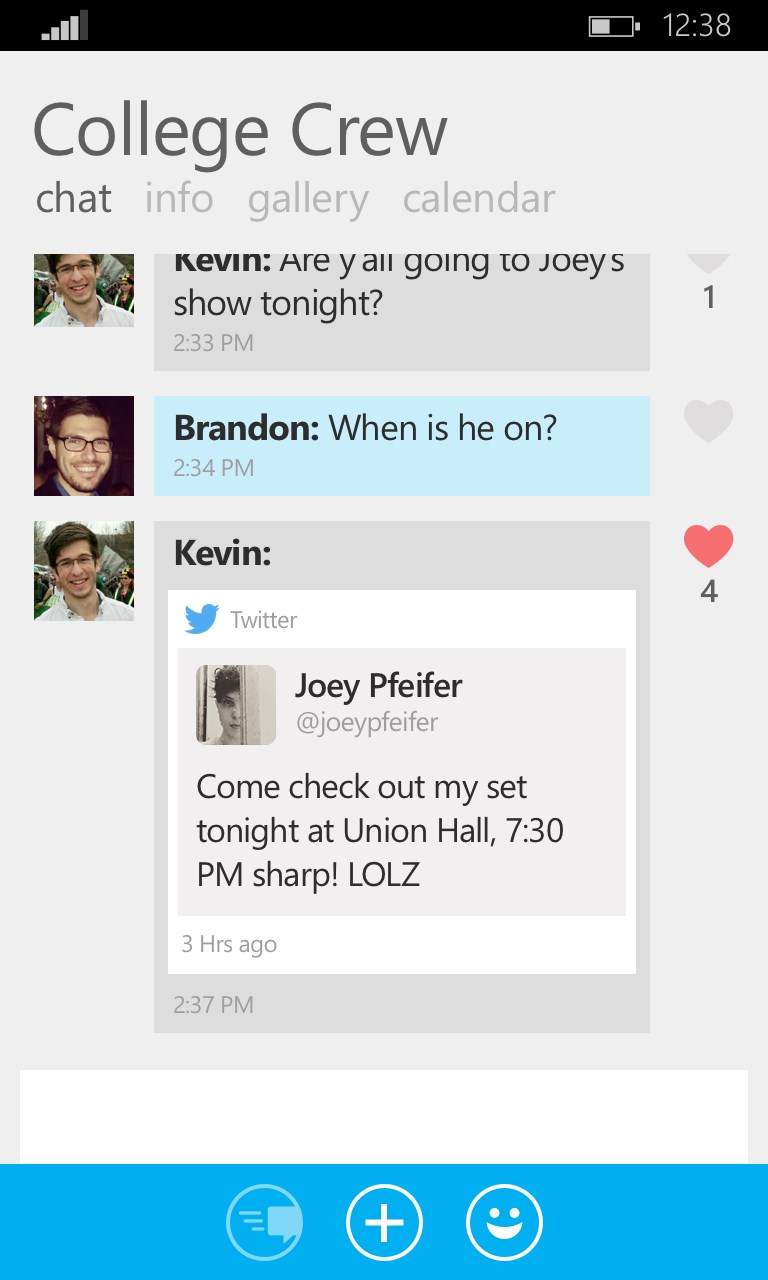
Task: Open the emoji smiley picker
Action: (x=504, y=1222)
